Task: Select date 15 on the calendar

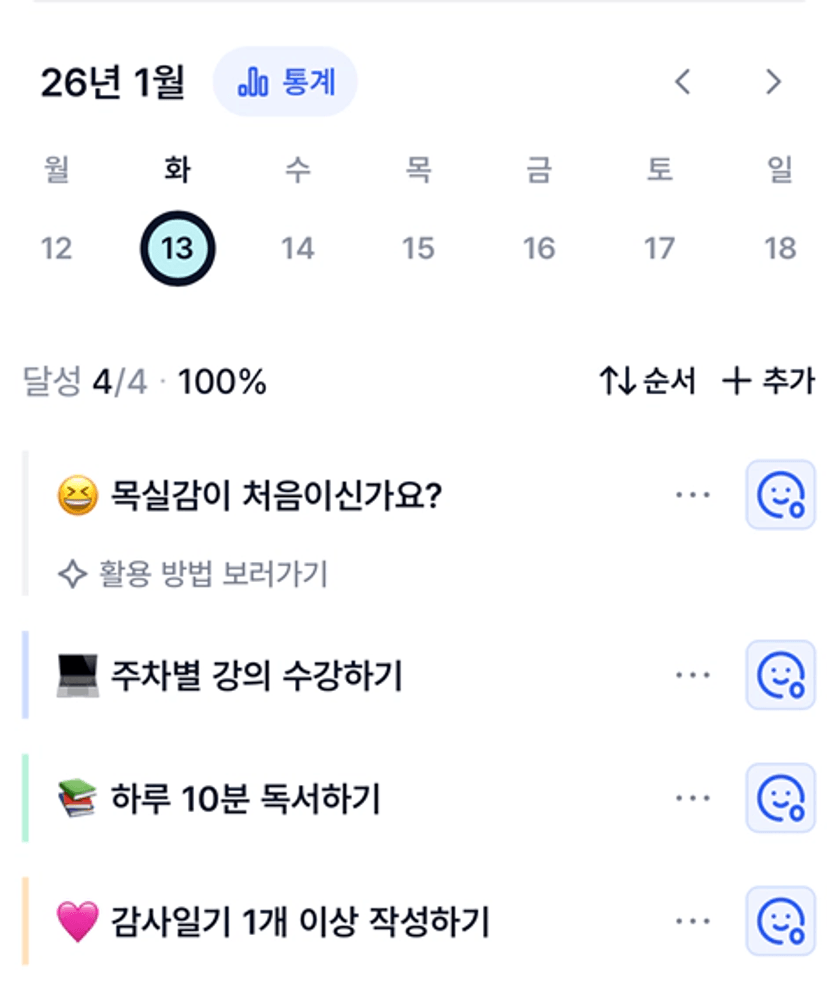Action: tap(418, 248)
